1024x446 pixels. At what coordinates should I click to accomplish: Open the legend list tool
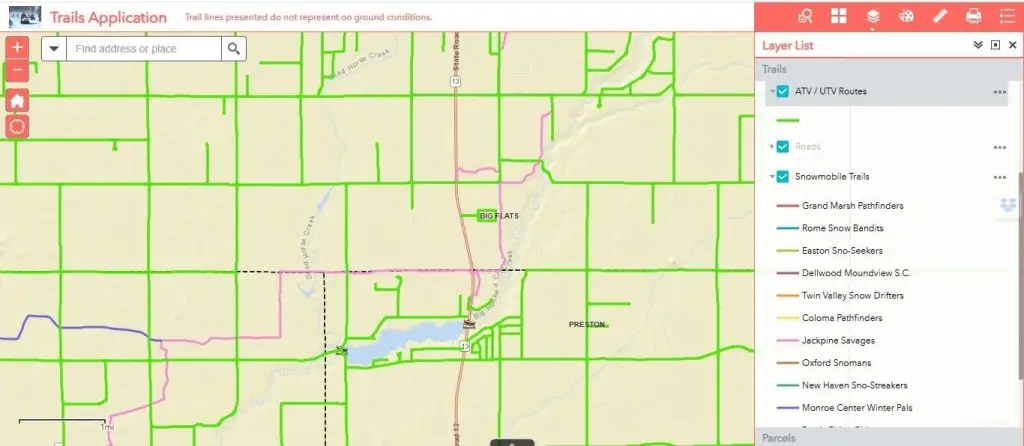pyautogui.click(x=1006, y=16)
